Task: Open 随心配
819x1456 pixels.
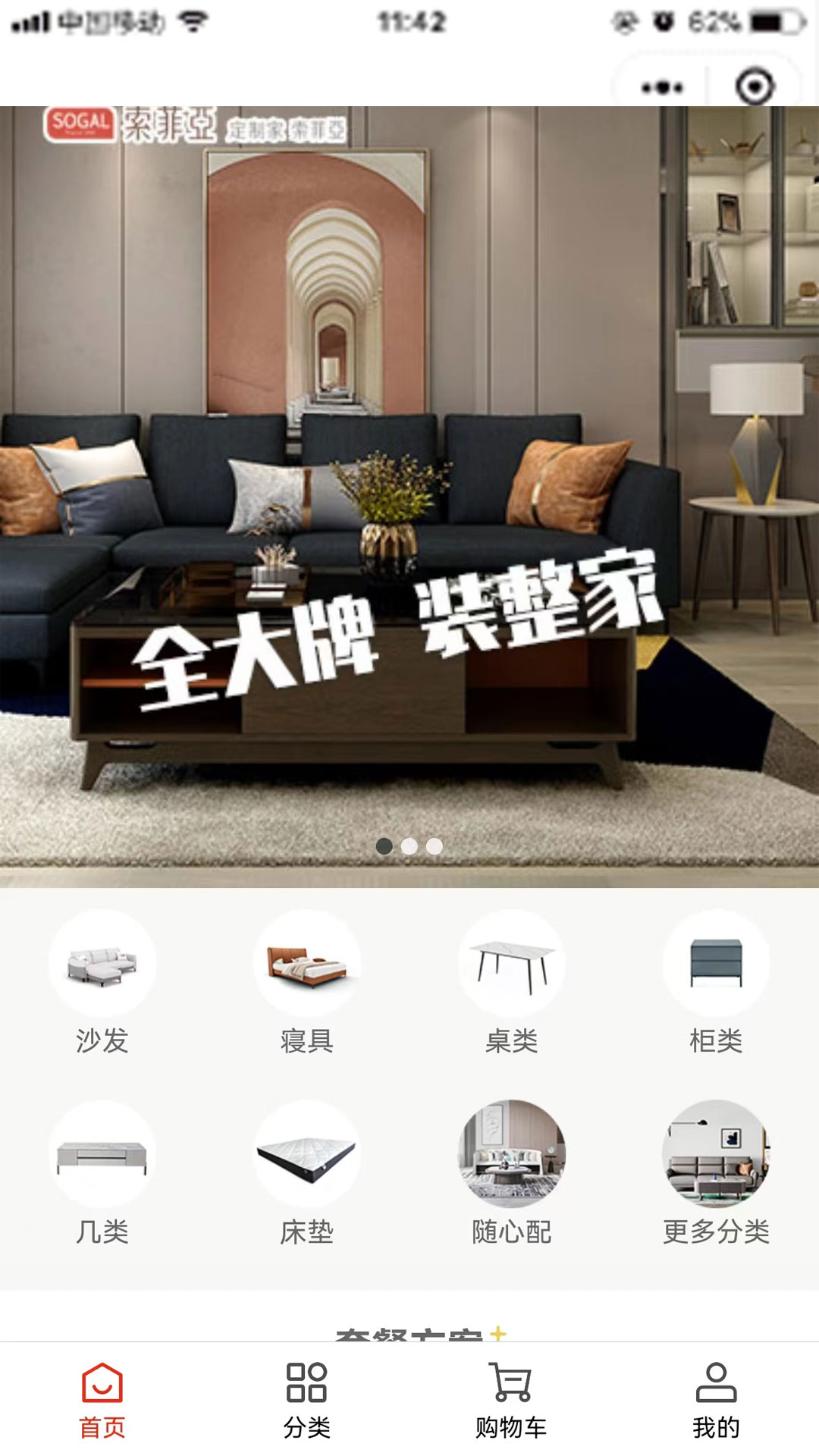Action: pos(512,1173)
